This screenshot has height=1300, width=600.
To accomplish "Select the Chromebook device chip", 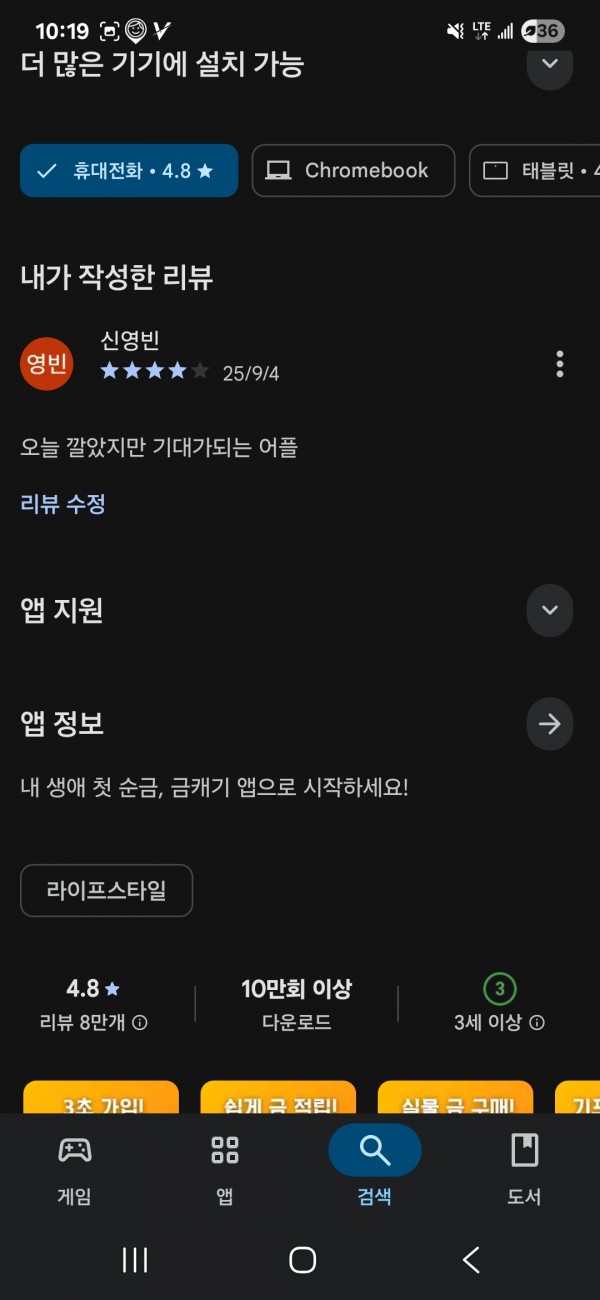I will [353, 171].
